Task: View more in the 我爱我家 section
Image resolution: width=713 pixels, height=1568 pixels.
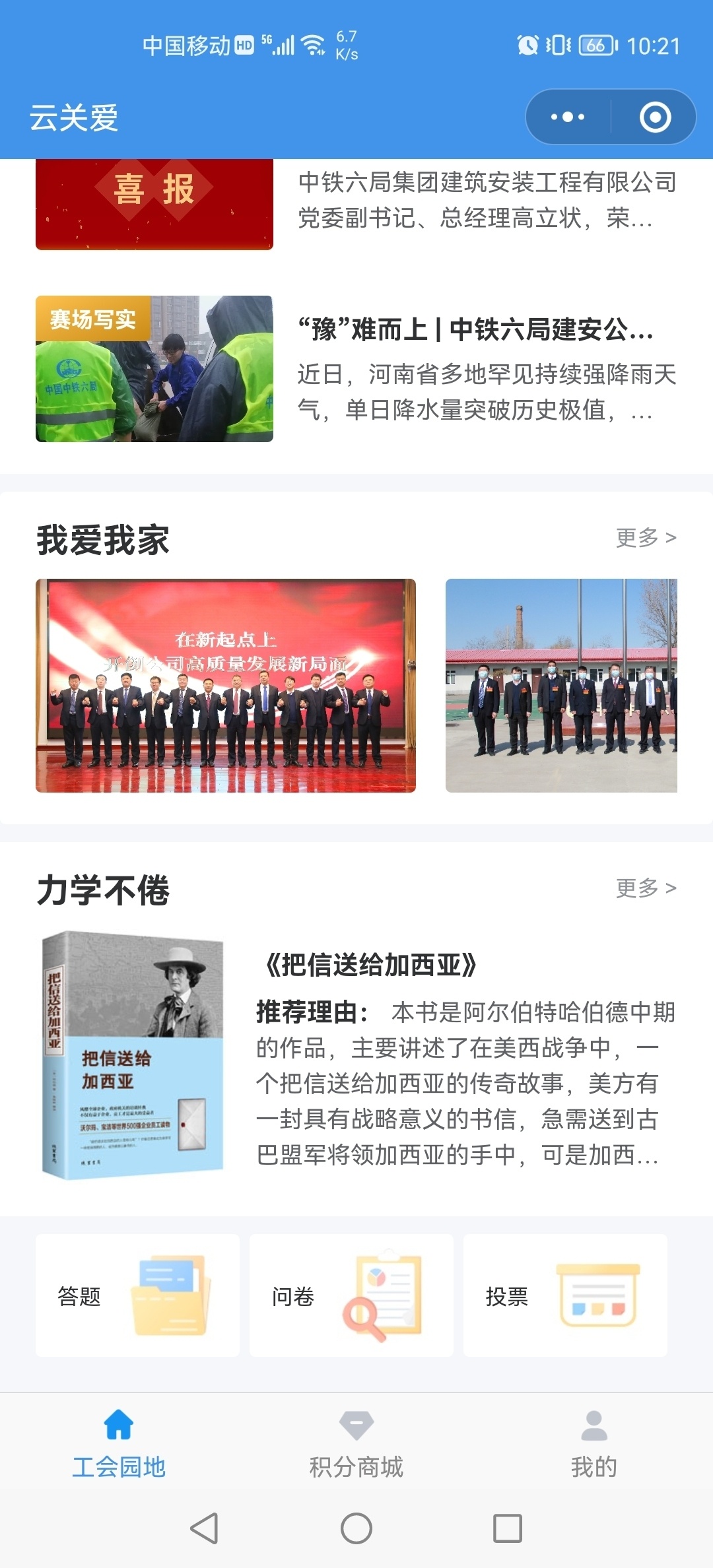Action: (646, 538)
